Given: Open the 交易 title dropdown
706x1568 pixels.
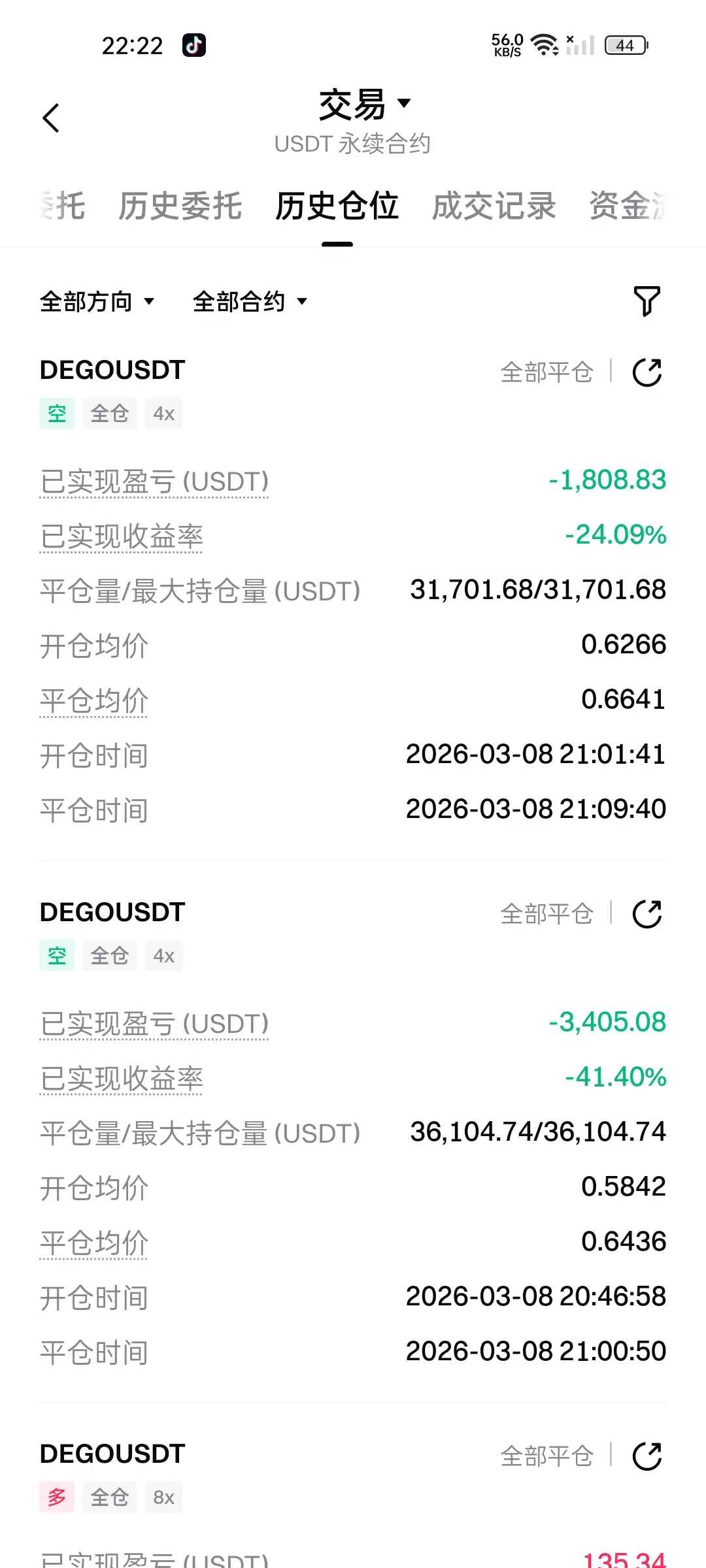Looking at the screenshot, I should pos(363,105).
